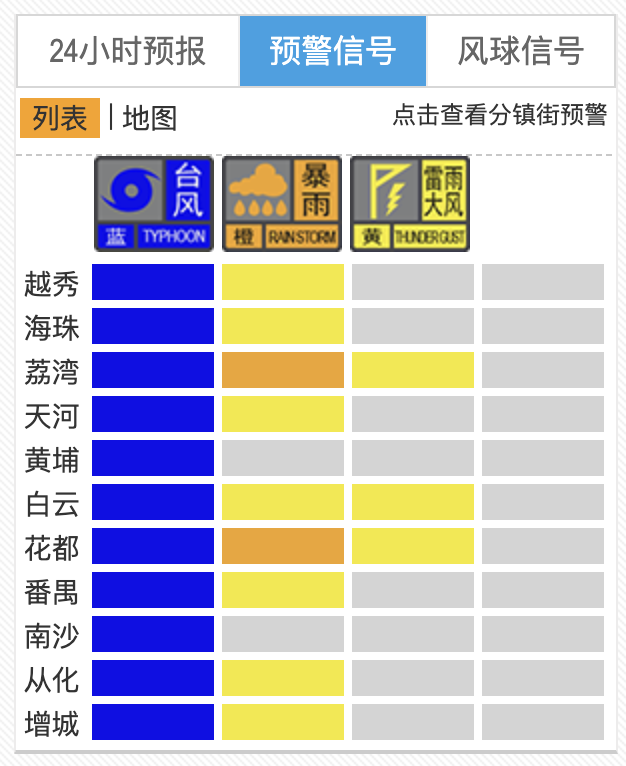Open the 风球信号 tab
This screenshot has height=766, width=626.
click(520, 51)
